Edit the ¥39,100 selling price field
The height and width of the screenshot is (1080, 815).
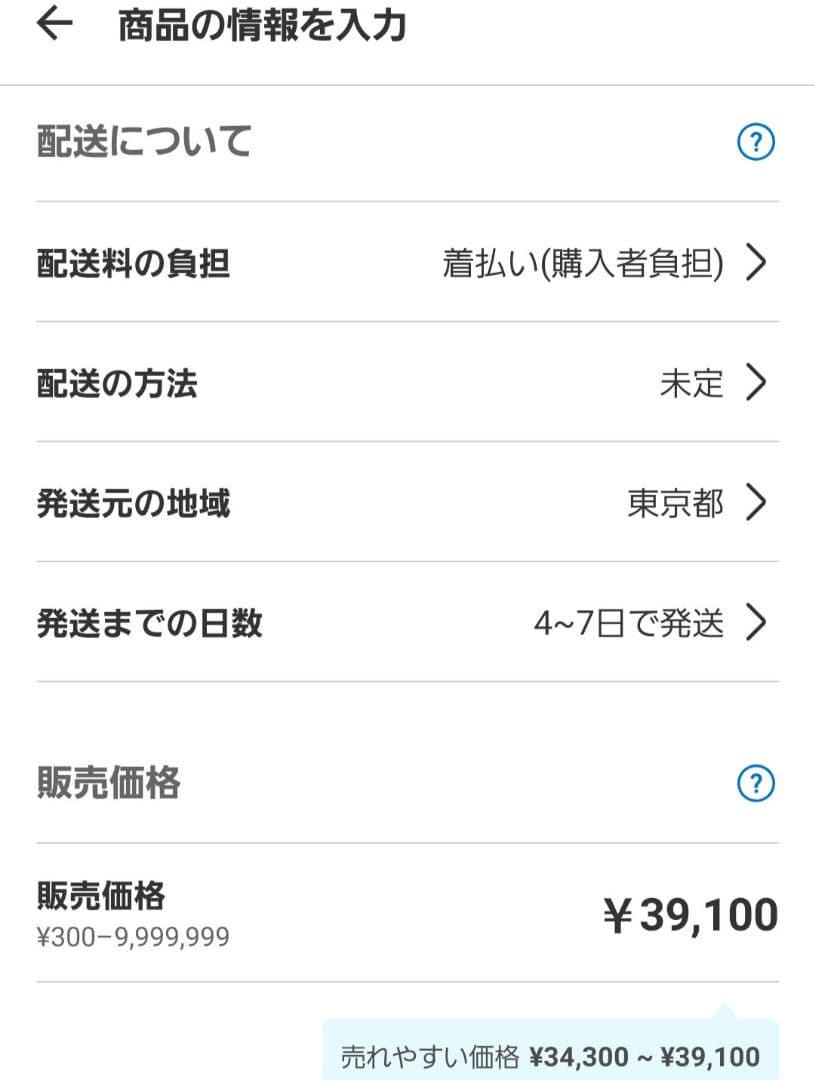click(x=690, y=914)
